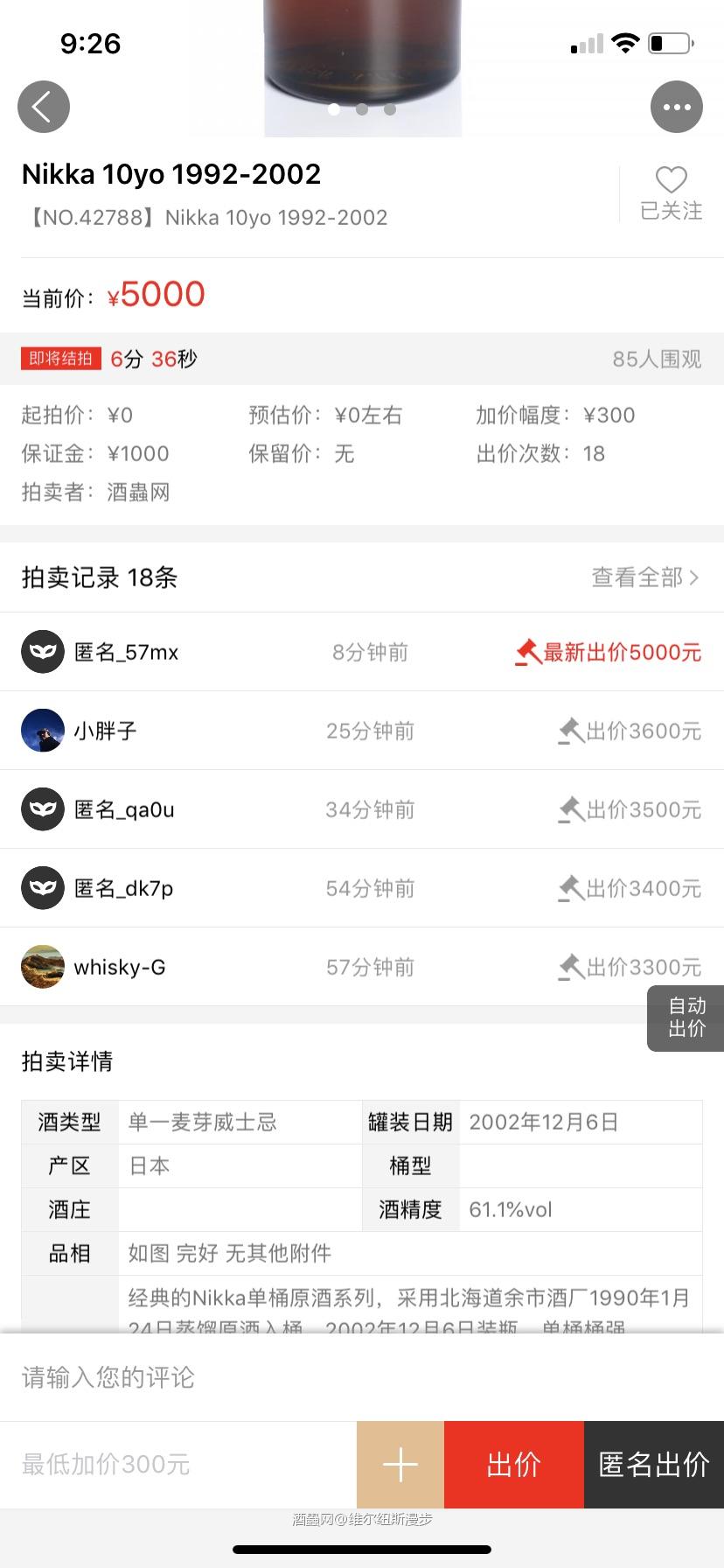
Task: Tap the plus icon in the bid bar
Action: [x=400, y=1463]
